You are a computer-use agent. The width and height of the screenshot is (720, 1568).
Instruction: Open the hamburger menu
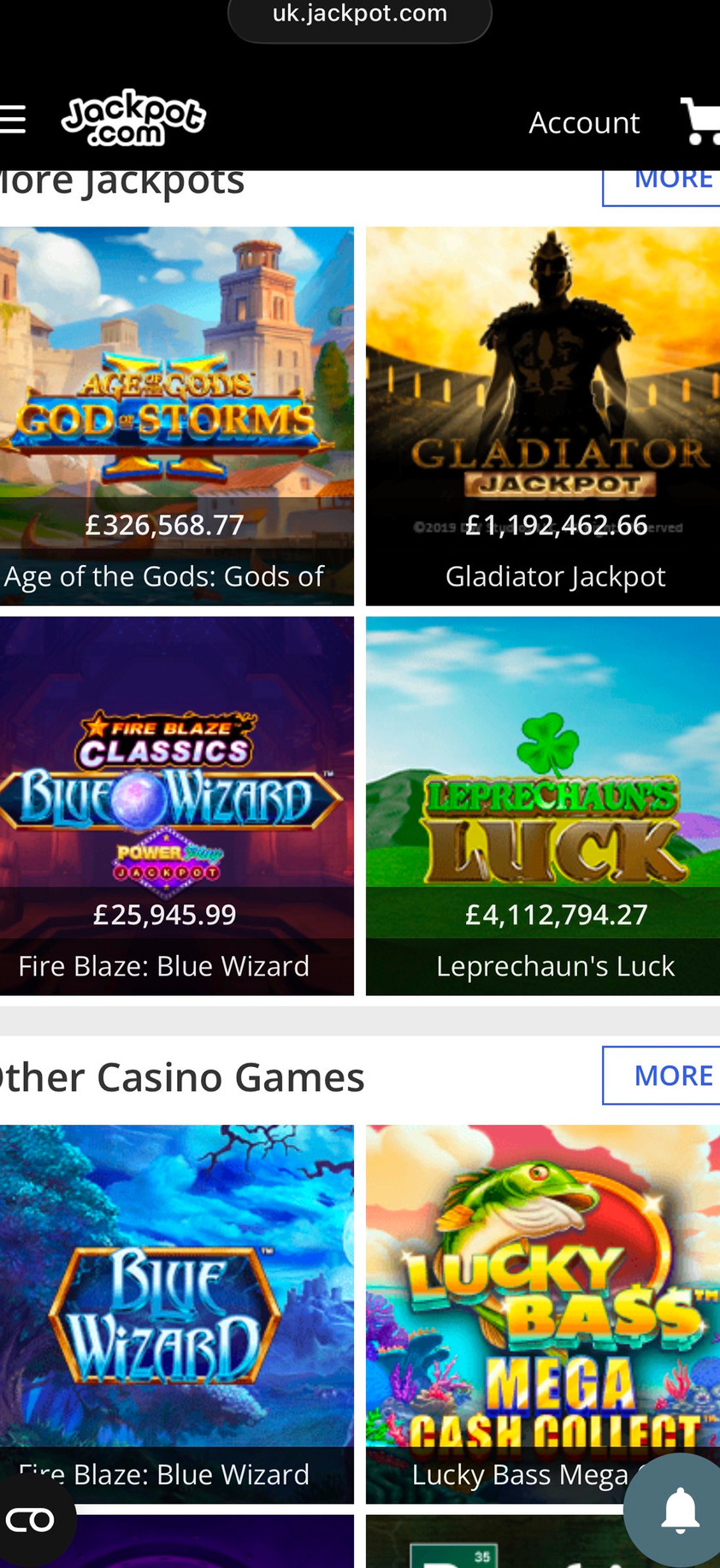pyautogui.click(x=13, y=120)
